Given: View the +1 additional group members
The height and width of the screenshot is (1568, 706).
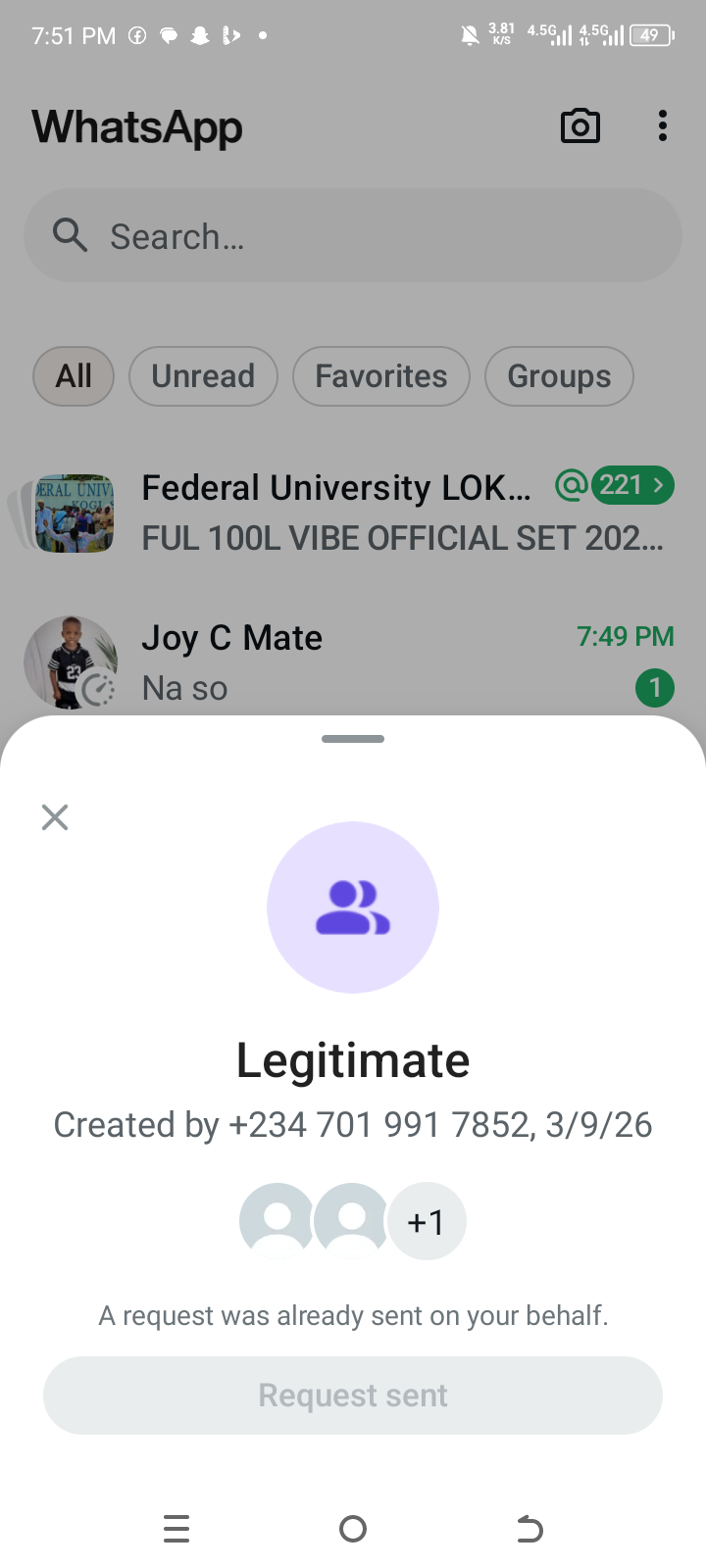Looking at the screenshot, I should (x=427, y=1222).
